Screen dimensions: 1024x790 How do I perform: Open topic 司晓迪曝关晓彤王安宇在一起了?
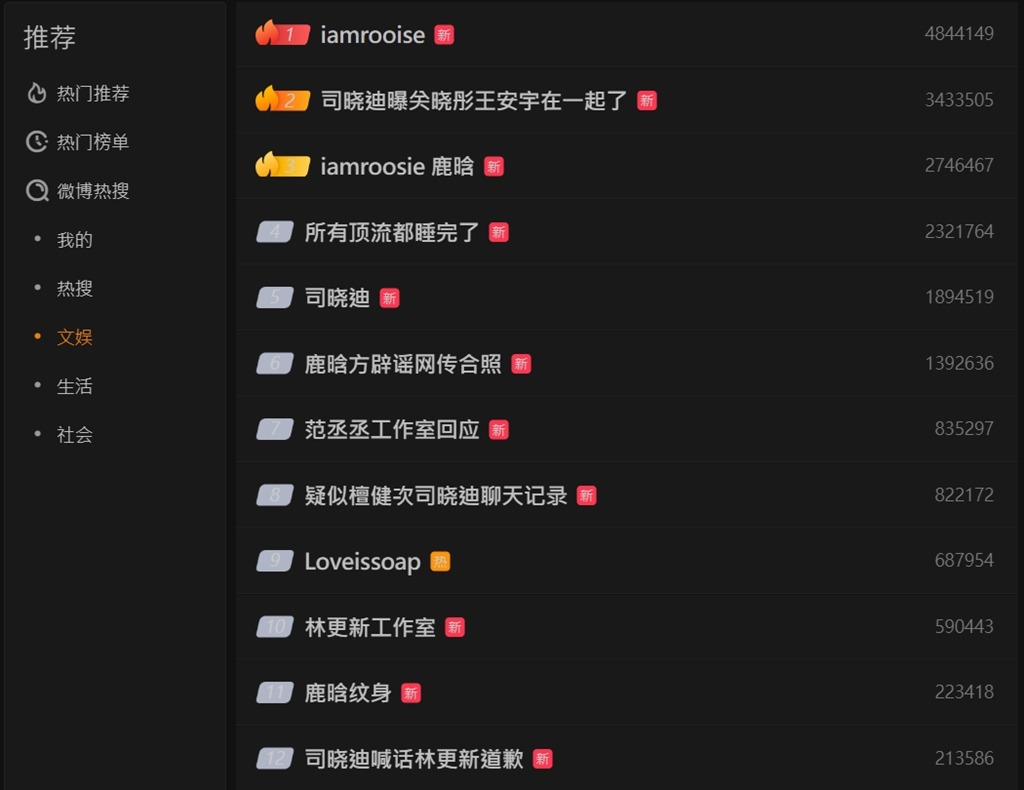click(474, 101)
